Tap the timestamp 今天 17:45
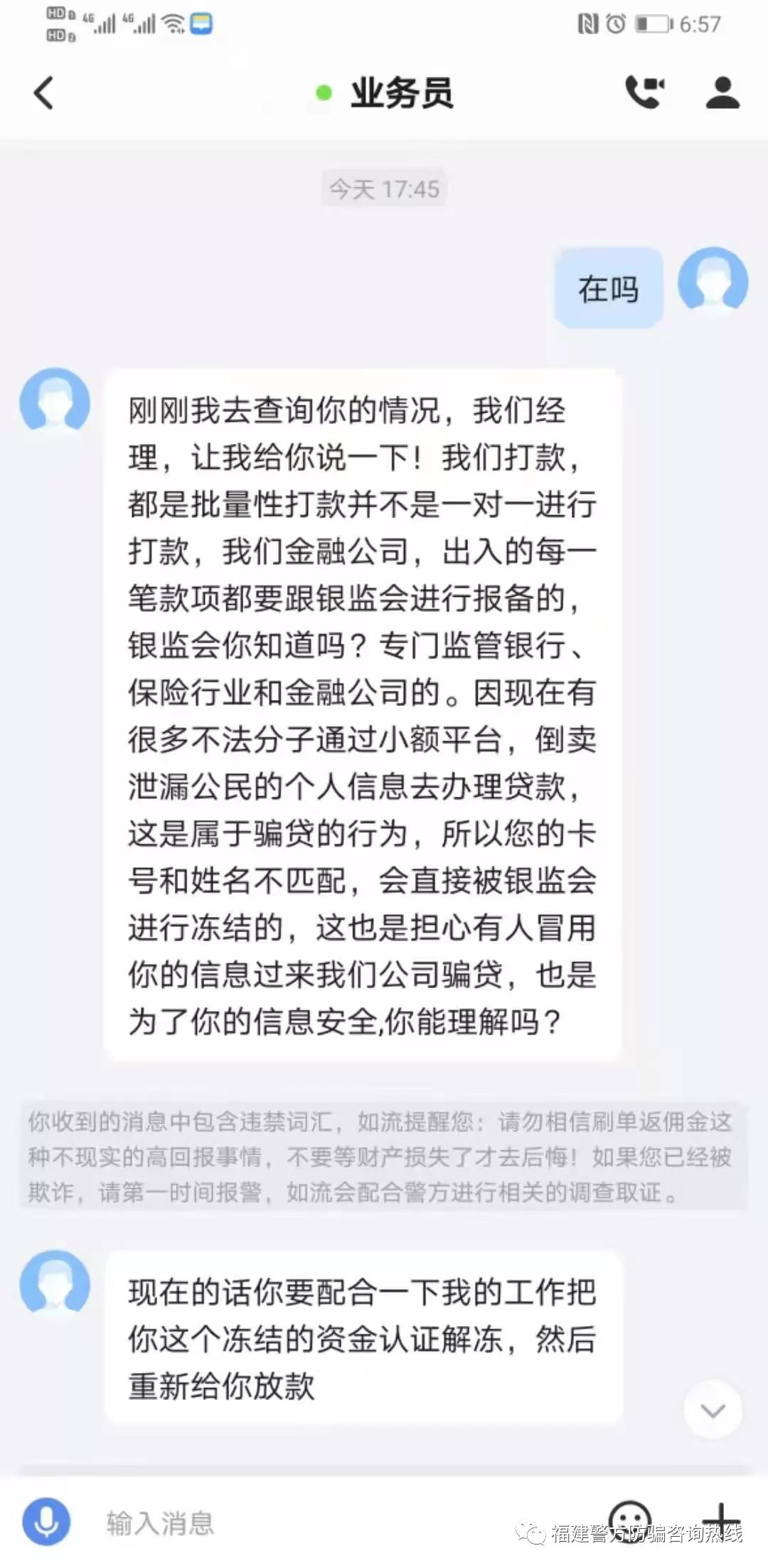 [x=383, y=188]
